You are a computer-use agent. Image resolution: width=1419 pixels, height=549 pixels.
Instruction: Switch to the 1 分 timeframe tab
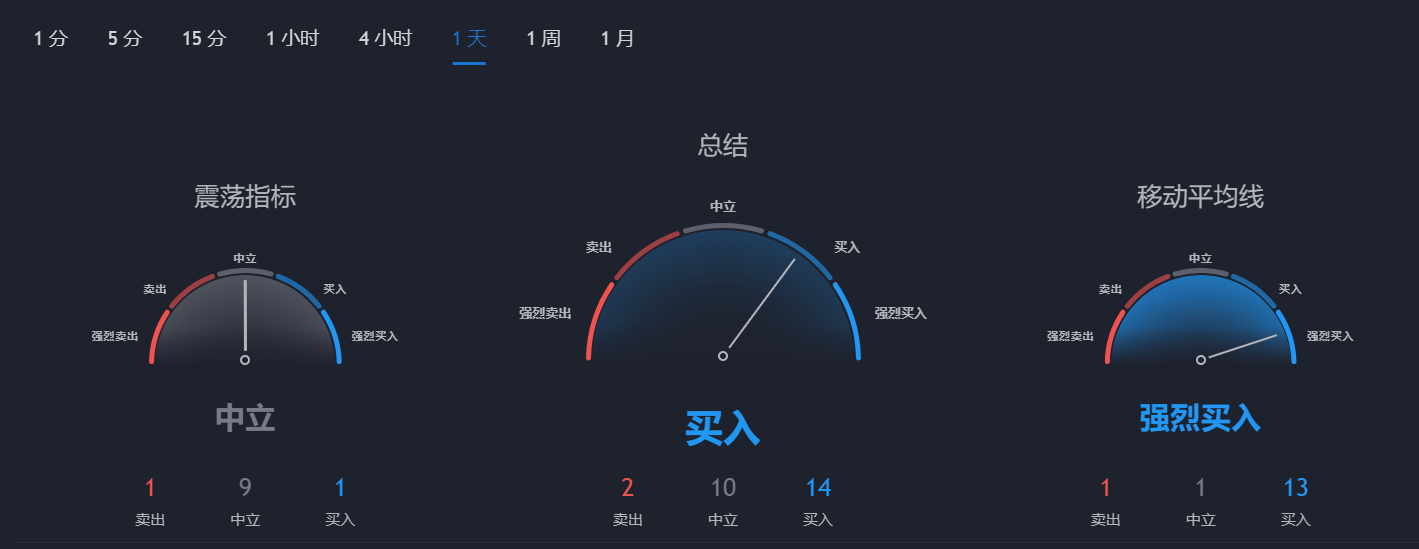tap(51, 39)
